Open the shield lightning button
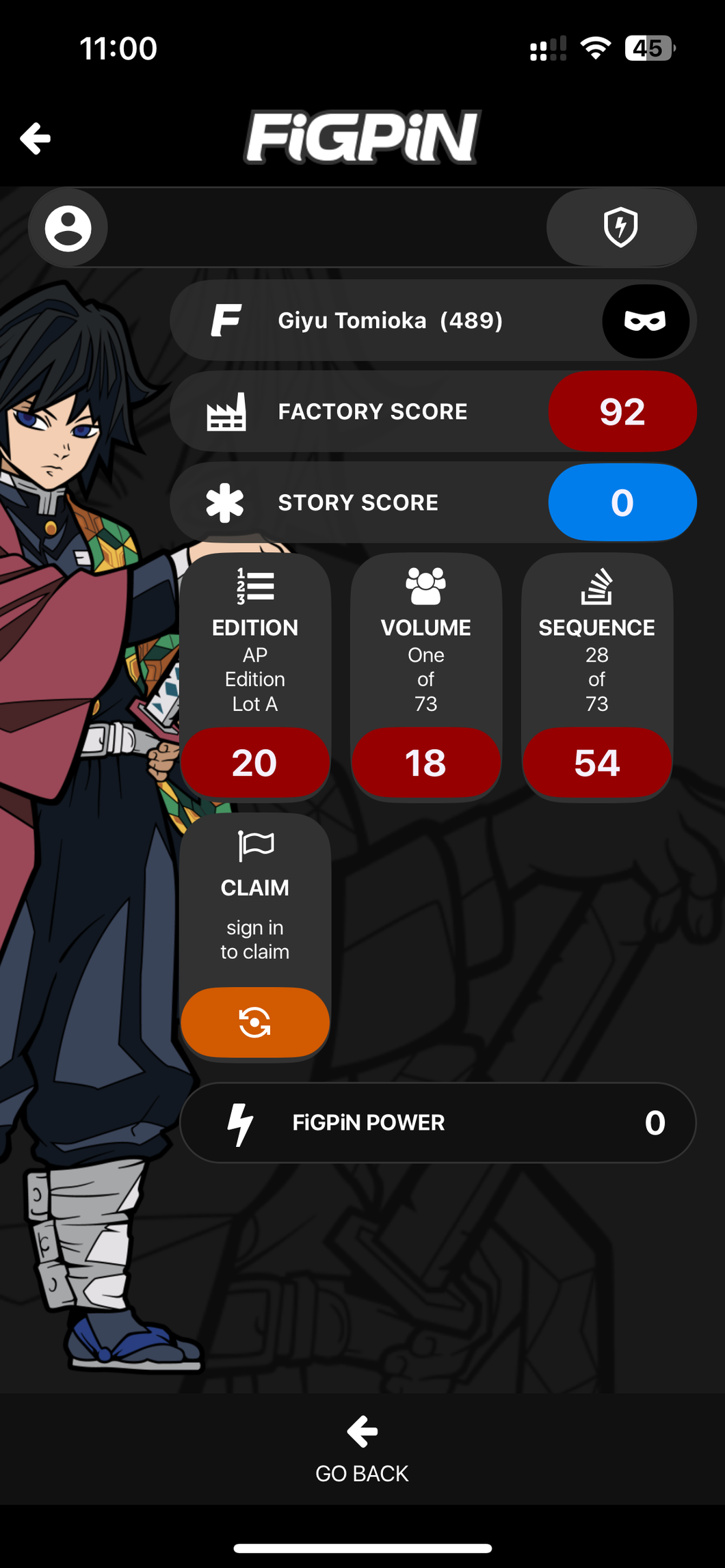Image resolution: width=725 pixels, height=1568 pixels. pyautogui.click(x=621, y=228)
